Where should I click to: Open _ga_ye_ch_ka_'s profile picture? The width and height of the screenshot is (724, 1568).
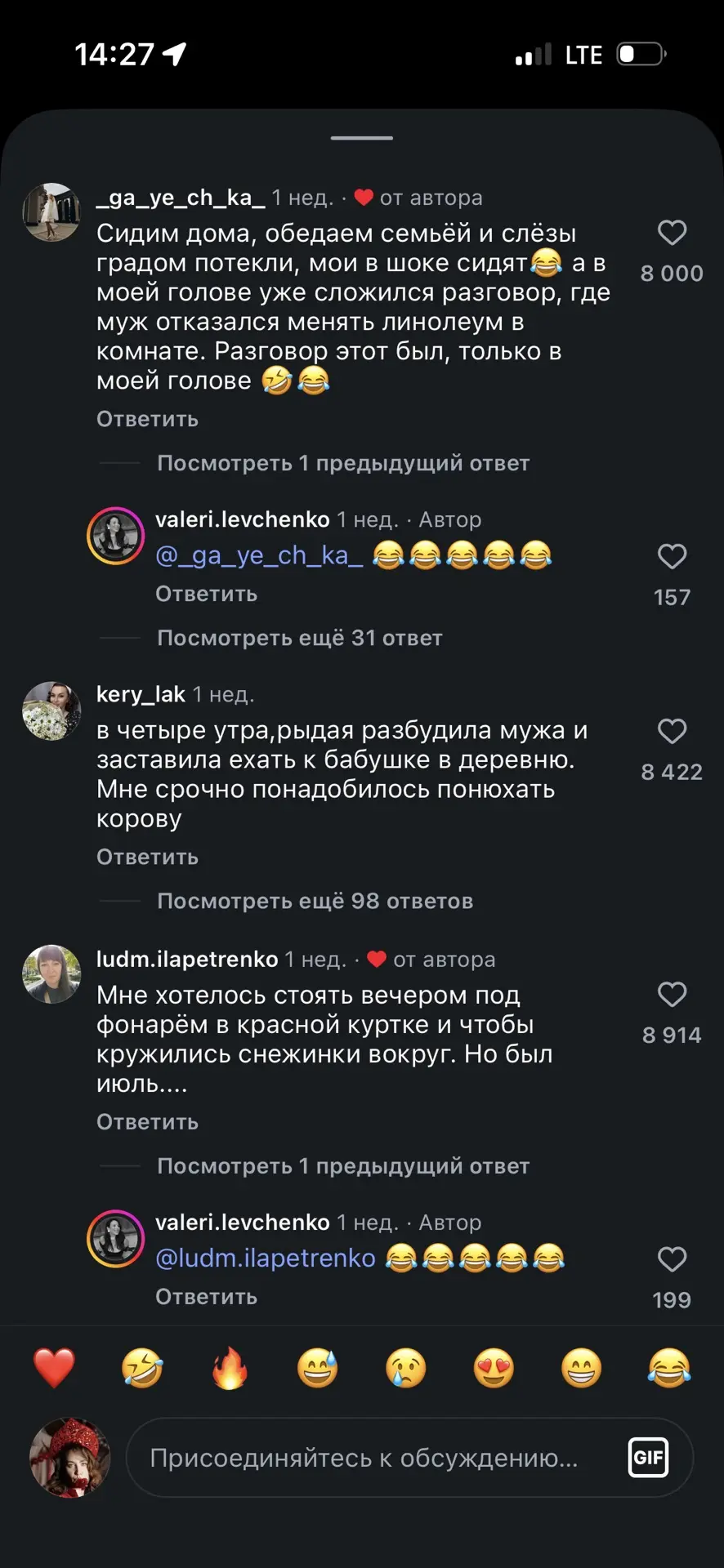(x=51, y=212)
